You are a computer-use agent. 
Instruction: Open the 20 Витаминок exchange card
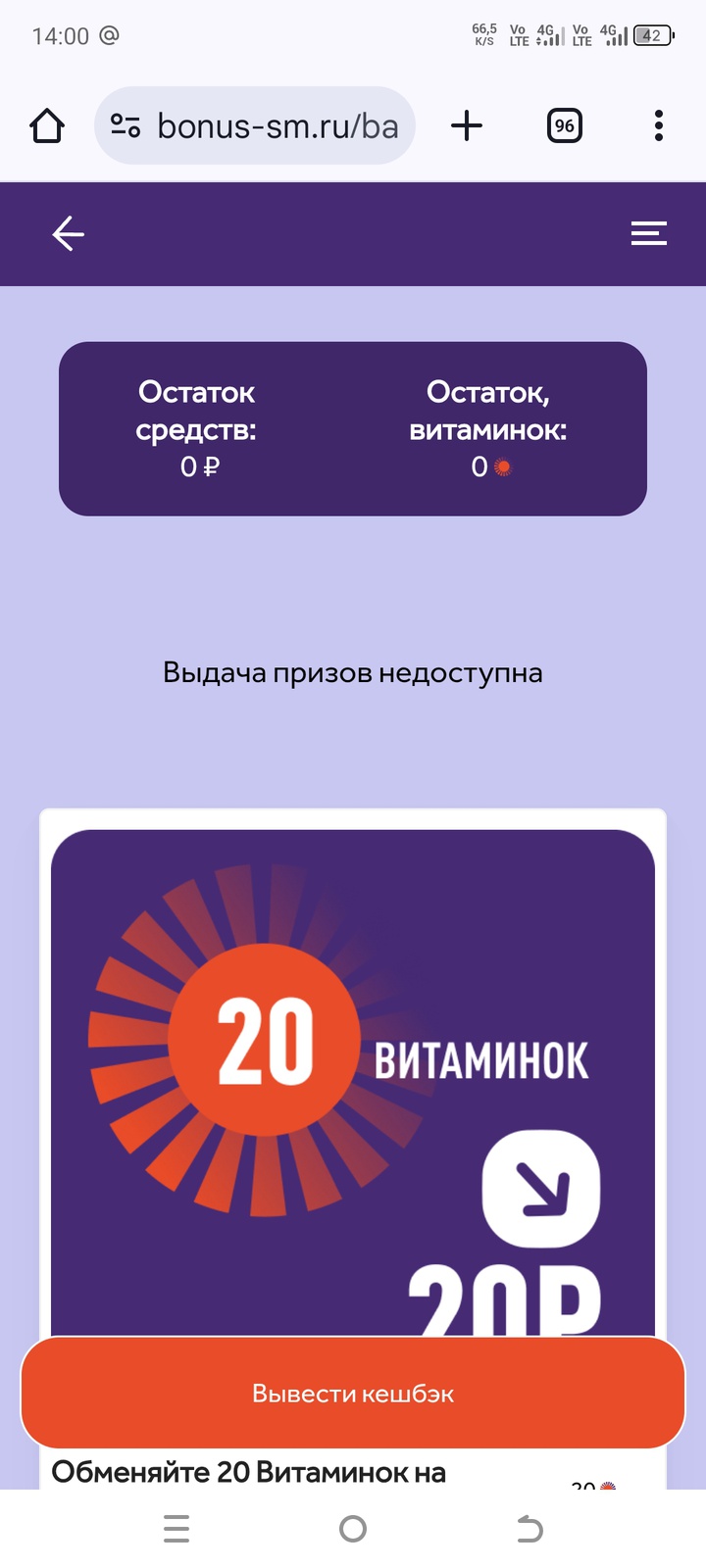(x=353, y=1078)
